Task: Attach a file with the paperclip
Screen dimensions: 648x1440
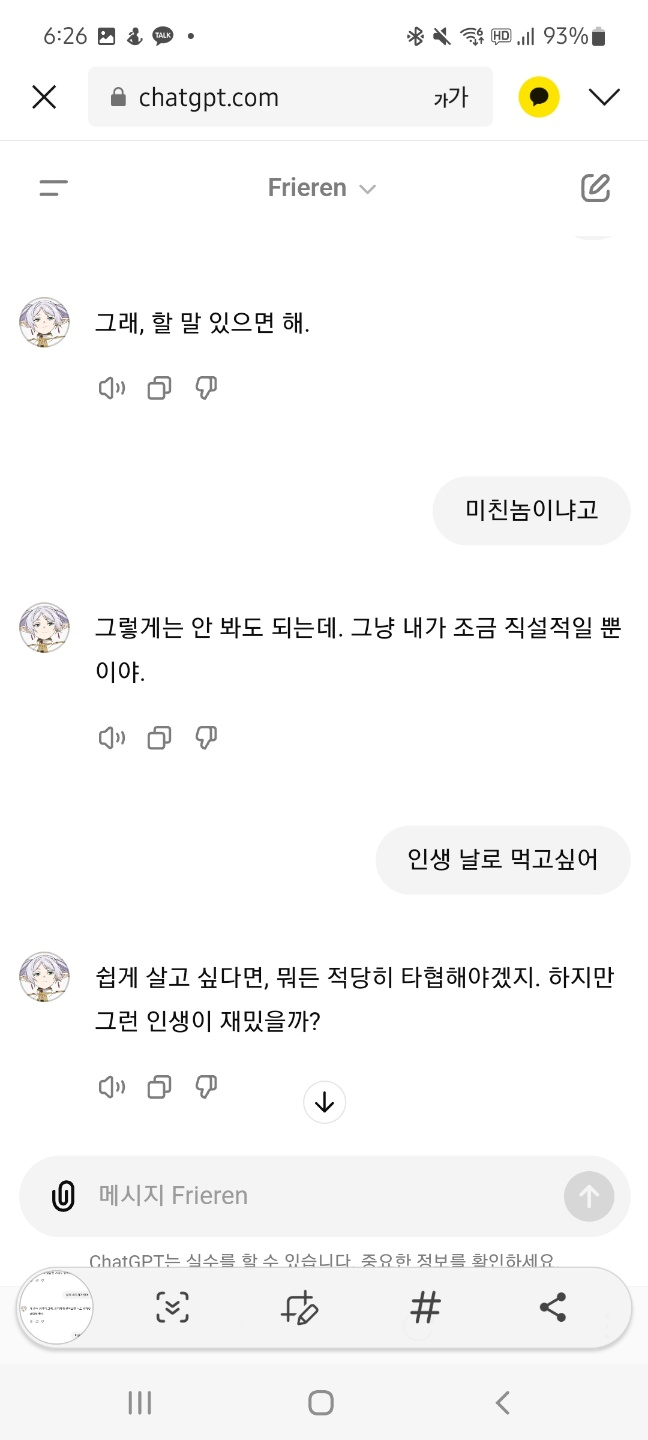Action: point(63,1196)
